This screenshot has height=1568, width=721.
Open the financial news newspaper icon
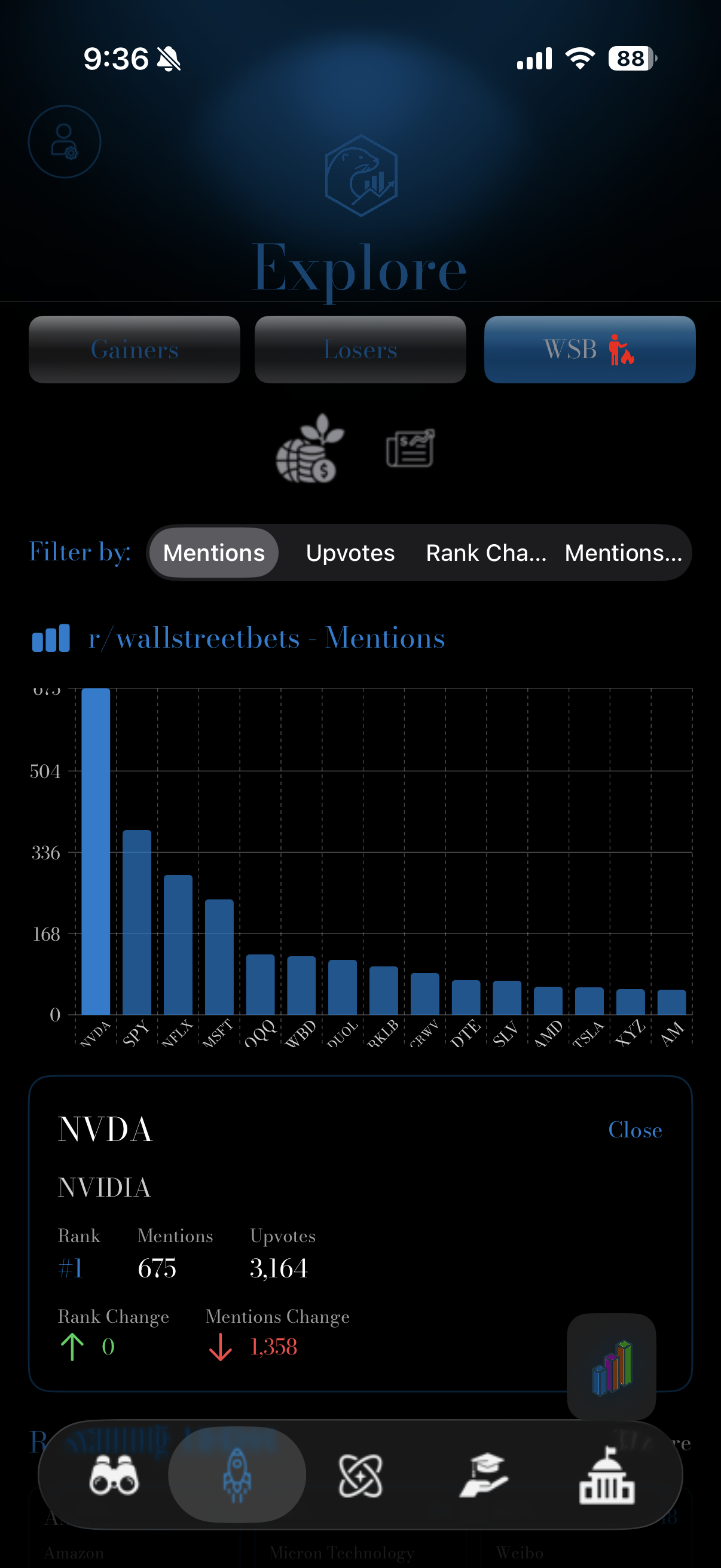410,449
